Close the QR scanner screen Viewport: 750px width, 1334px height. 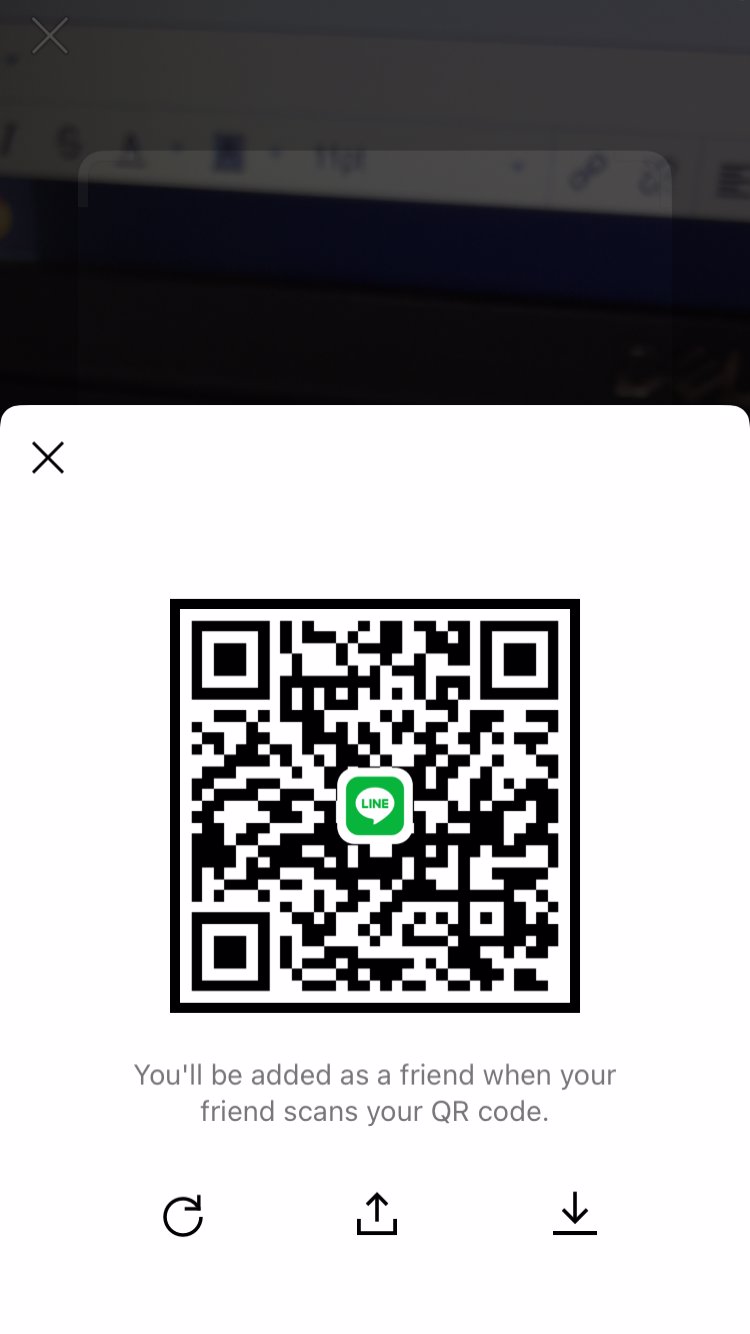point(49,37)
